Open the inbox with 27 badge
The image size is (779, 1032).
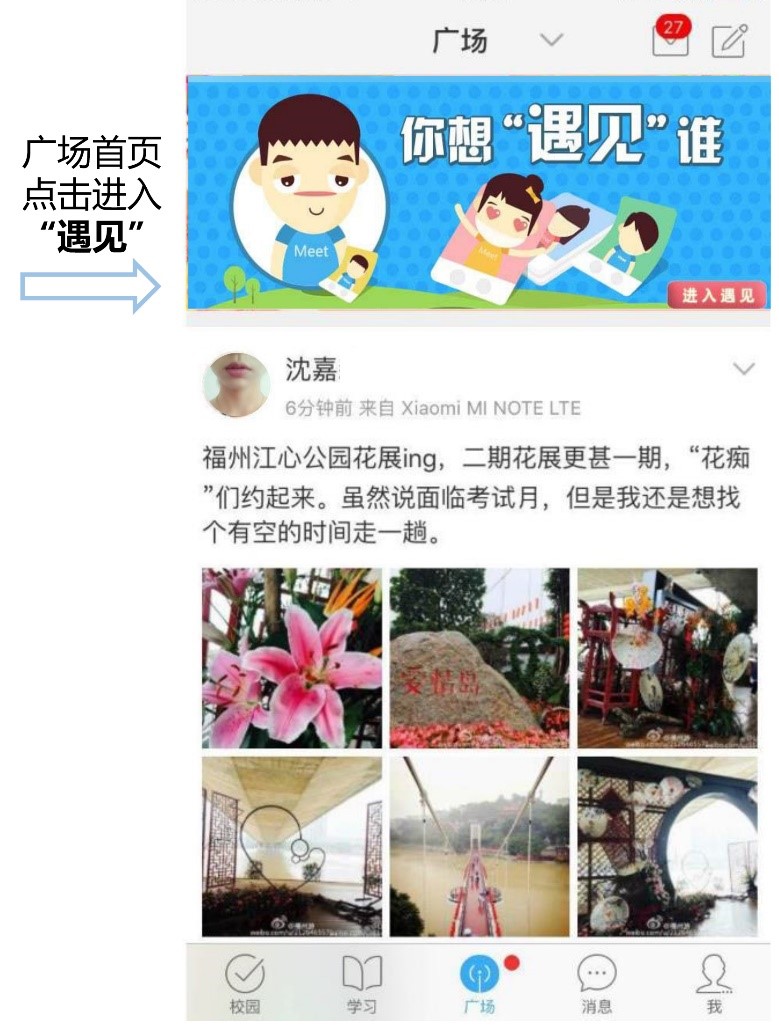click(670, 40)
